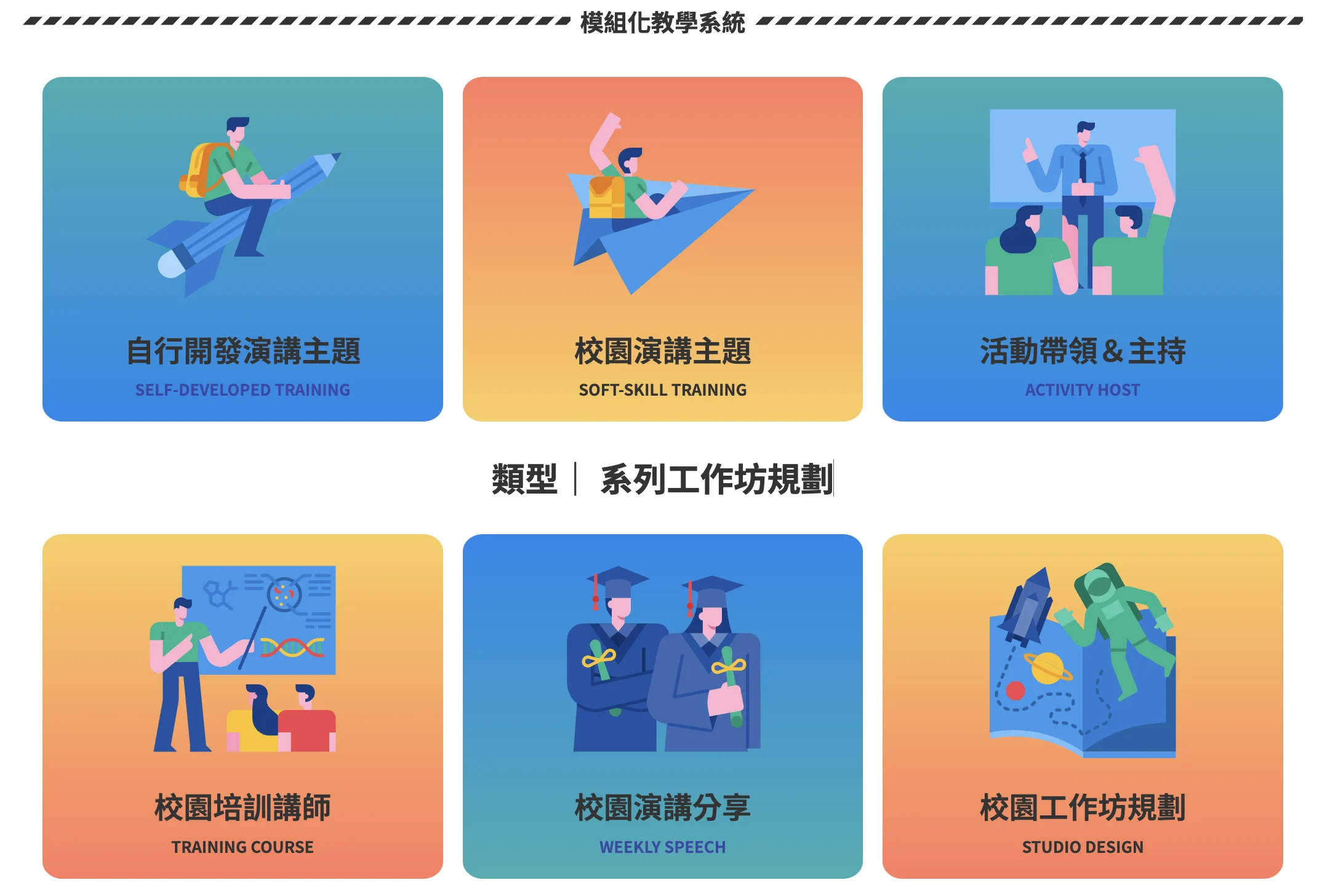Open the 校園演講分享 Weekly Speech card
Viewport: 1322px width, 896px height.
coord(662,706)
